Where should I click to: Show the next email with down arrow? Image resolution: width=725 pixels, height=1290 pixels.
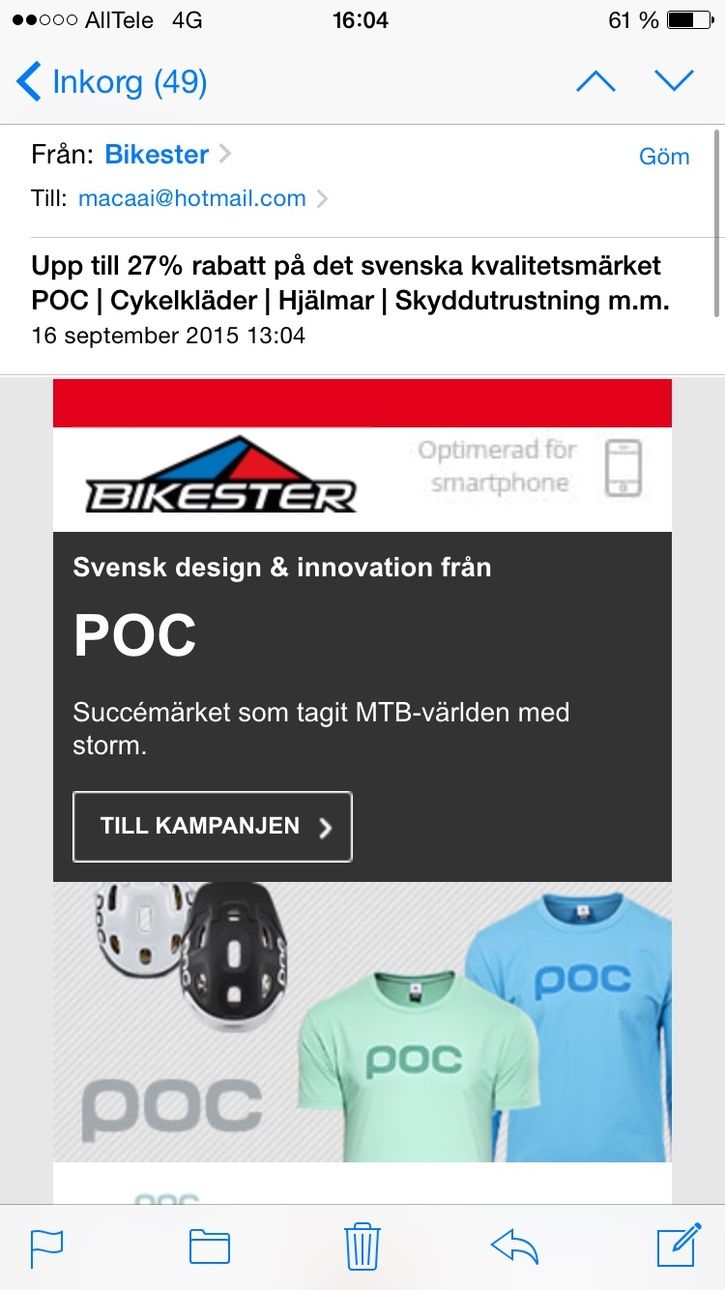pyautogui.click(x=674, y=81)
